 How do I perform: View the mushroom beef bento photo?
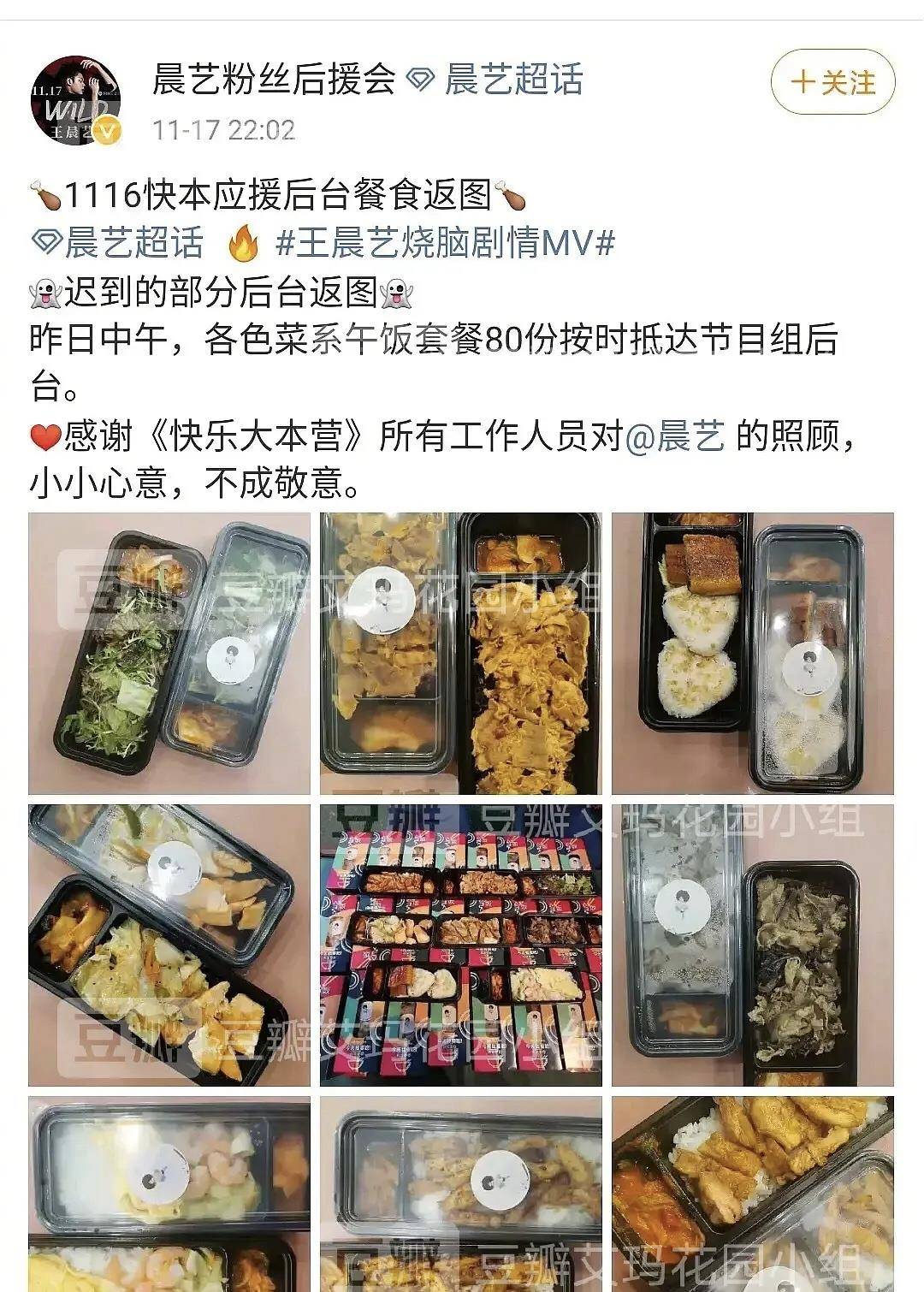click(752, 945)
